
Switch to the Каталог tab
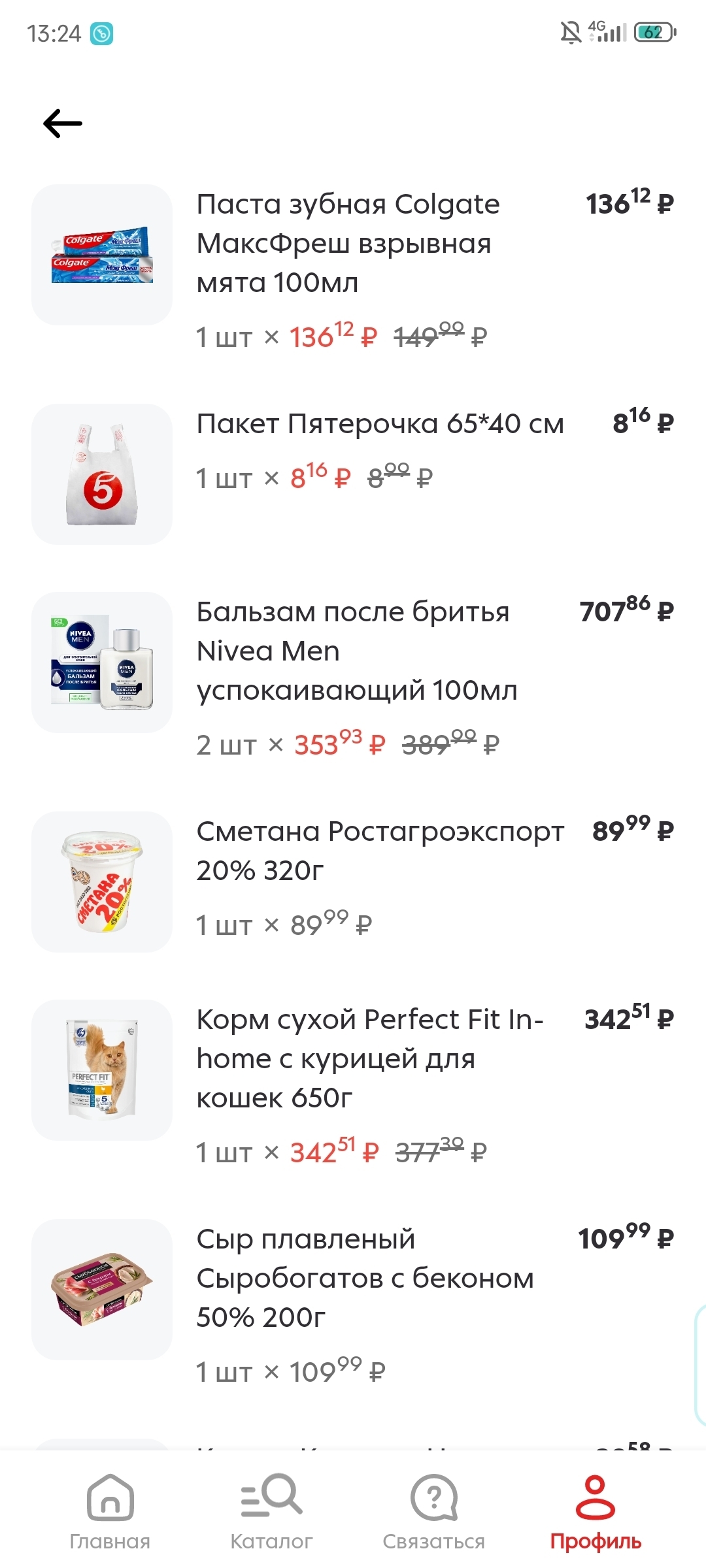(271, 1512)
